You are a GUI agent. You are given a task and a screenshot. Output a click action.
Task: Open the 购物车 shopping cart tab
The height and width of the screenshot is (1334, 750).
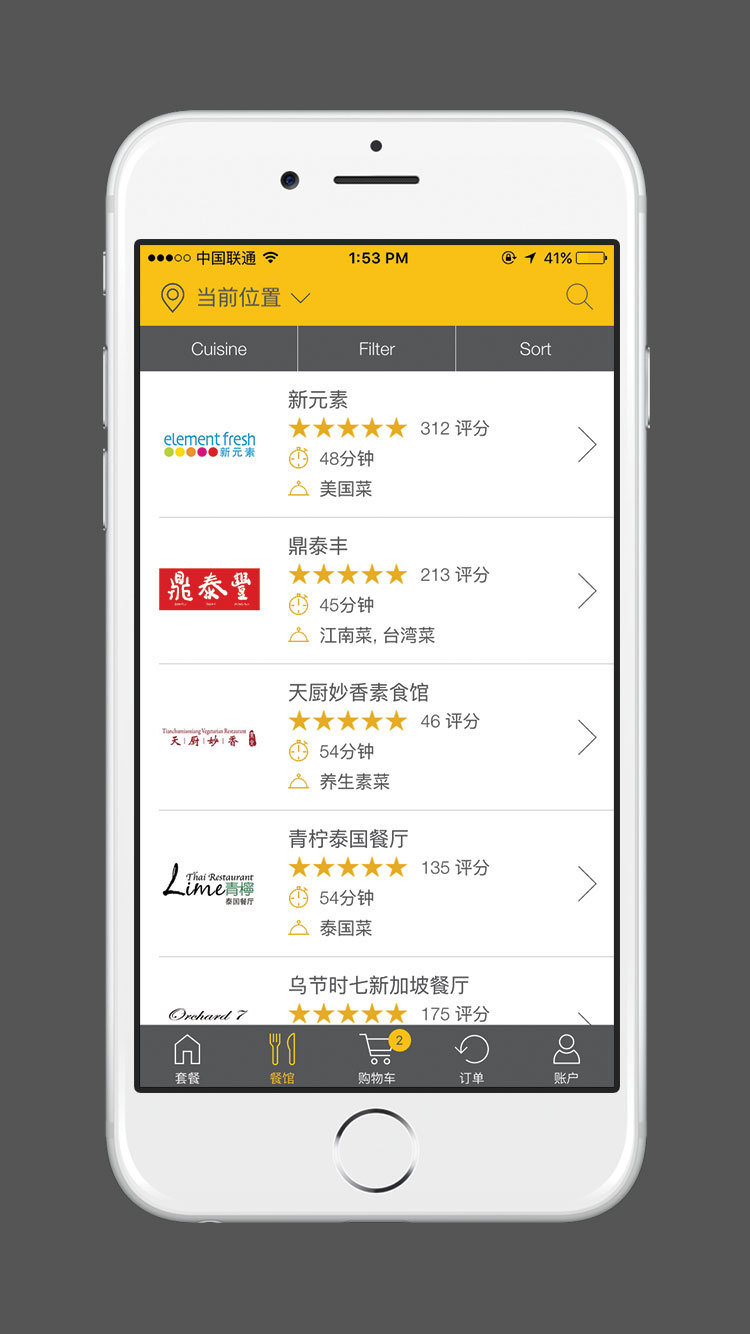(377, 1059)
